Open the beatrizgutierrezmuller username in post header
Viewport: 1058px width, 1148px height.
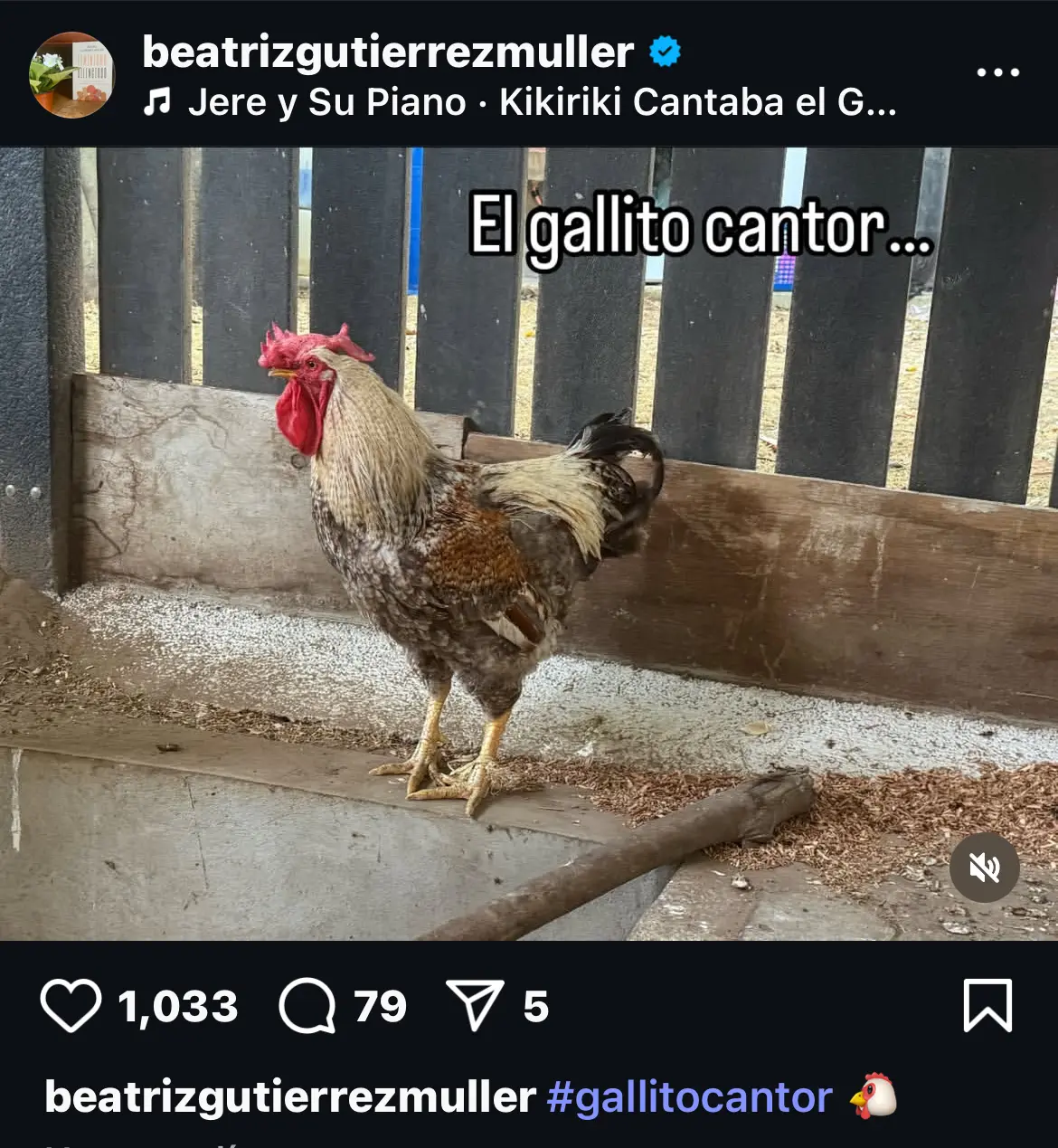pyautogui.click(x=387, y=52)
